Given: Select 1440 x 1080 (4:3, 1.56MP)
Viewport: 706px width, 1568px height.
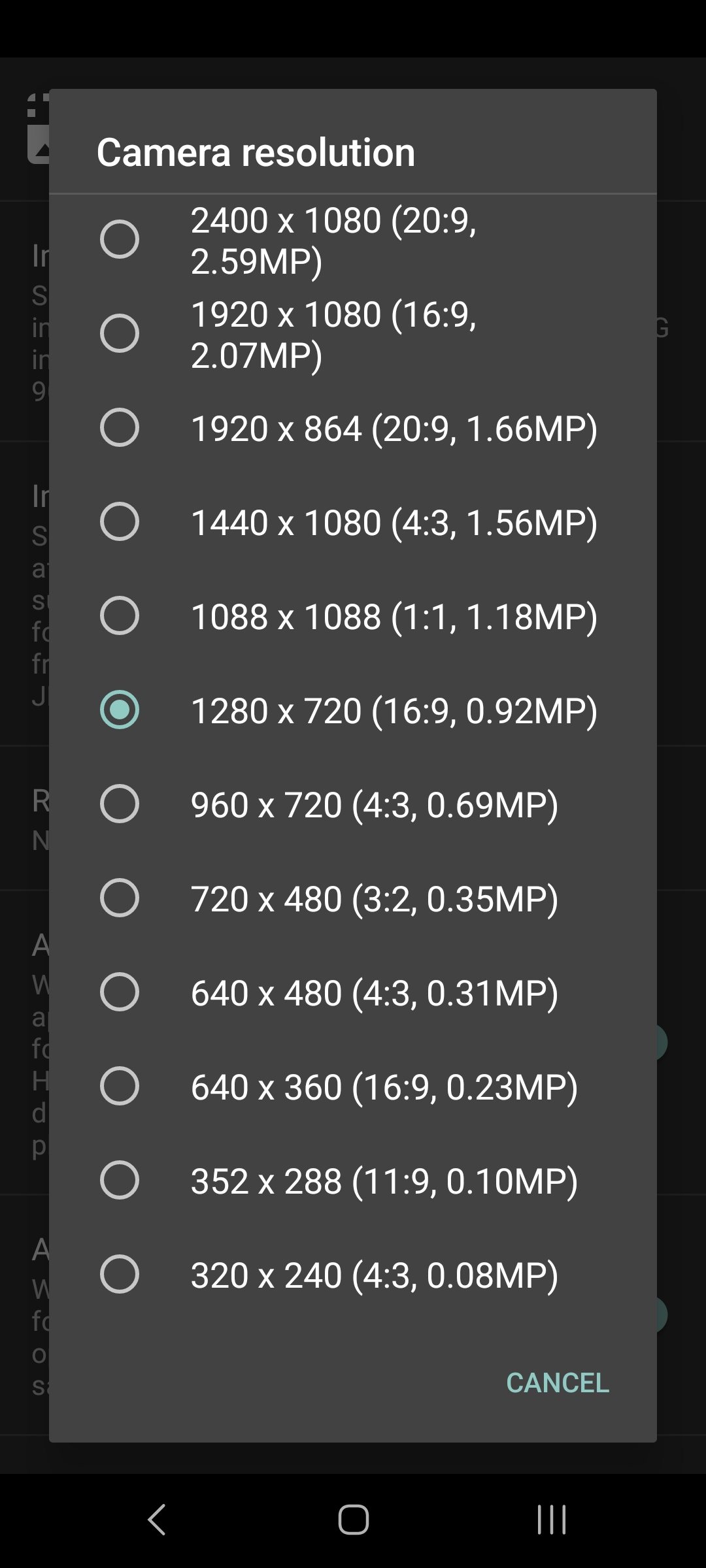Looking at the screenshot, I should click(x=353, y=522).
